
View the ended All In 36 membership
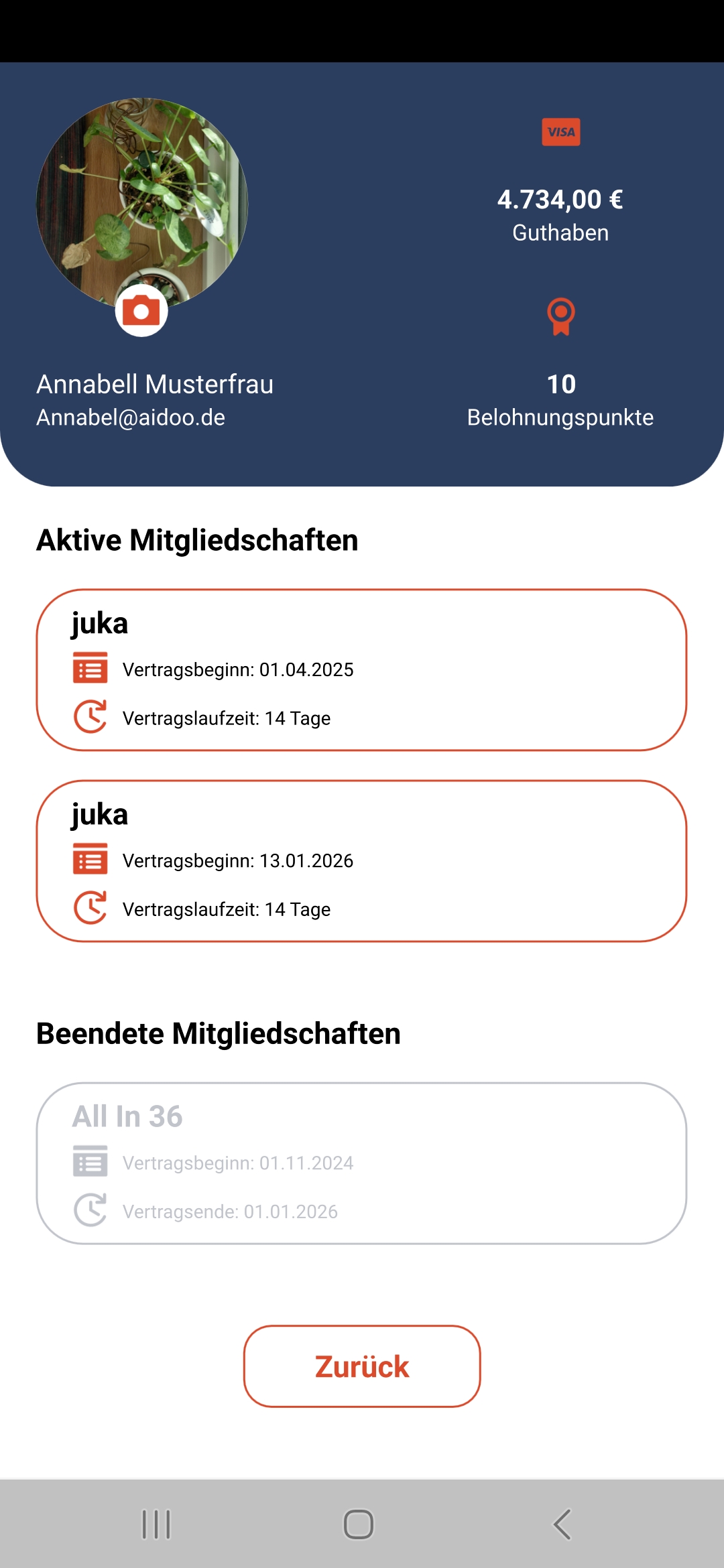(361, 1163)
